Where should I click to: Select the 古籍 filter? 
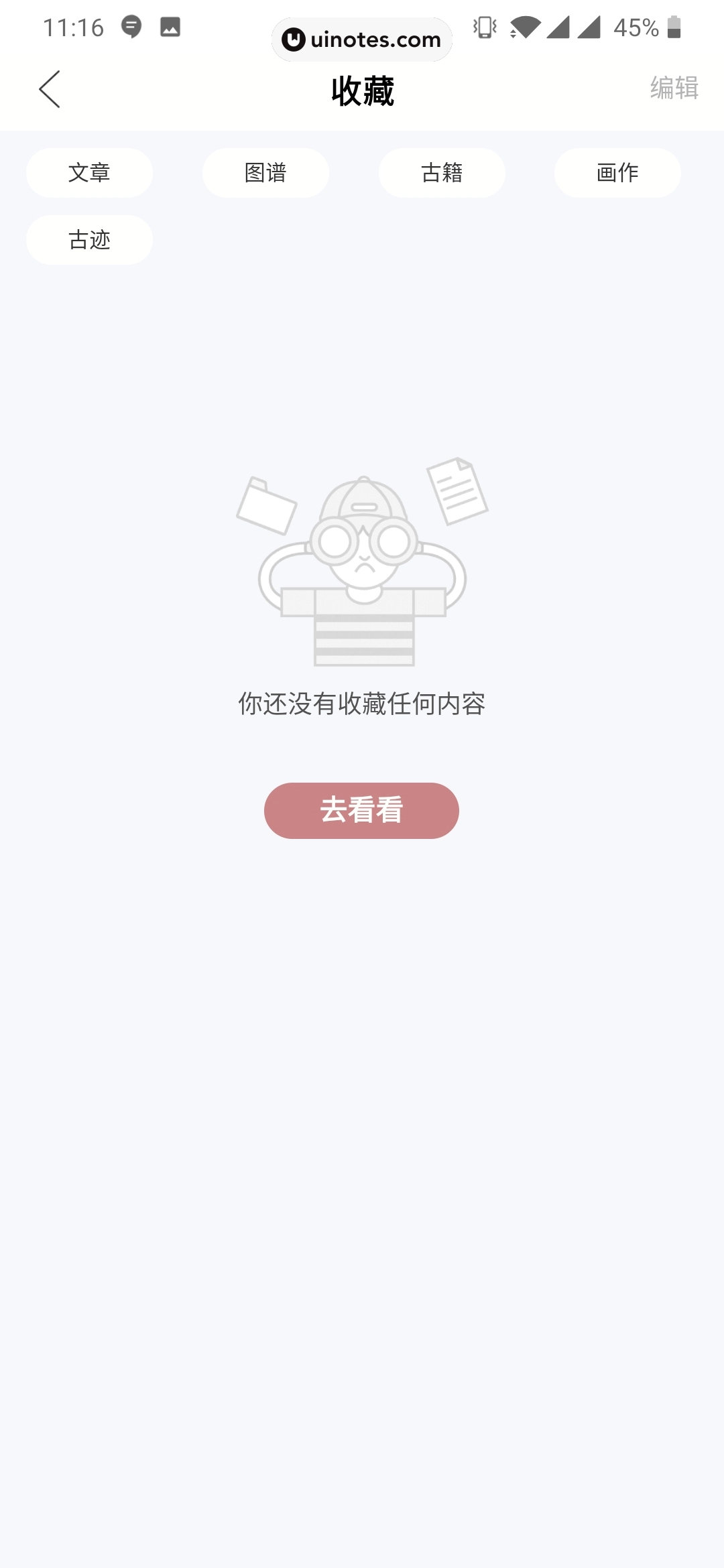coord(442,172)
